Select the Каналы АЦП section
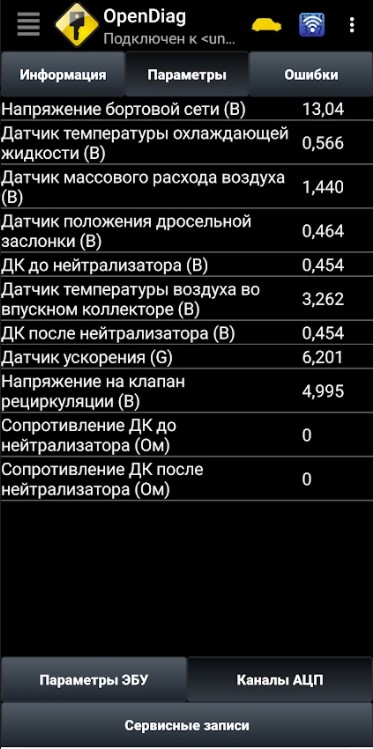Viewport: 373px width, 749px height. pos(280,680)
